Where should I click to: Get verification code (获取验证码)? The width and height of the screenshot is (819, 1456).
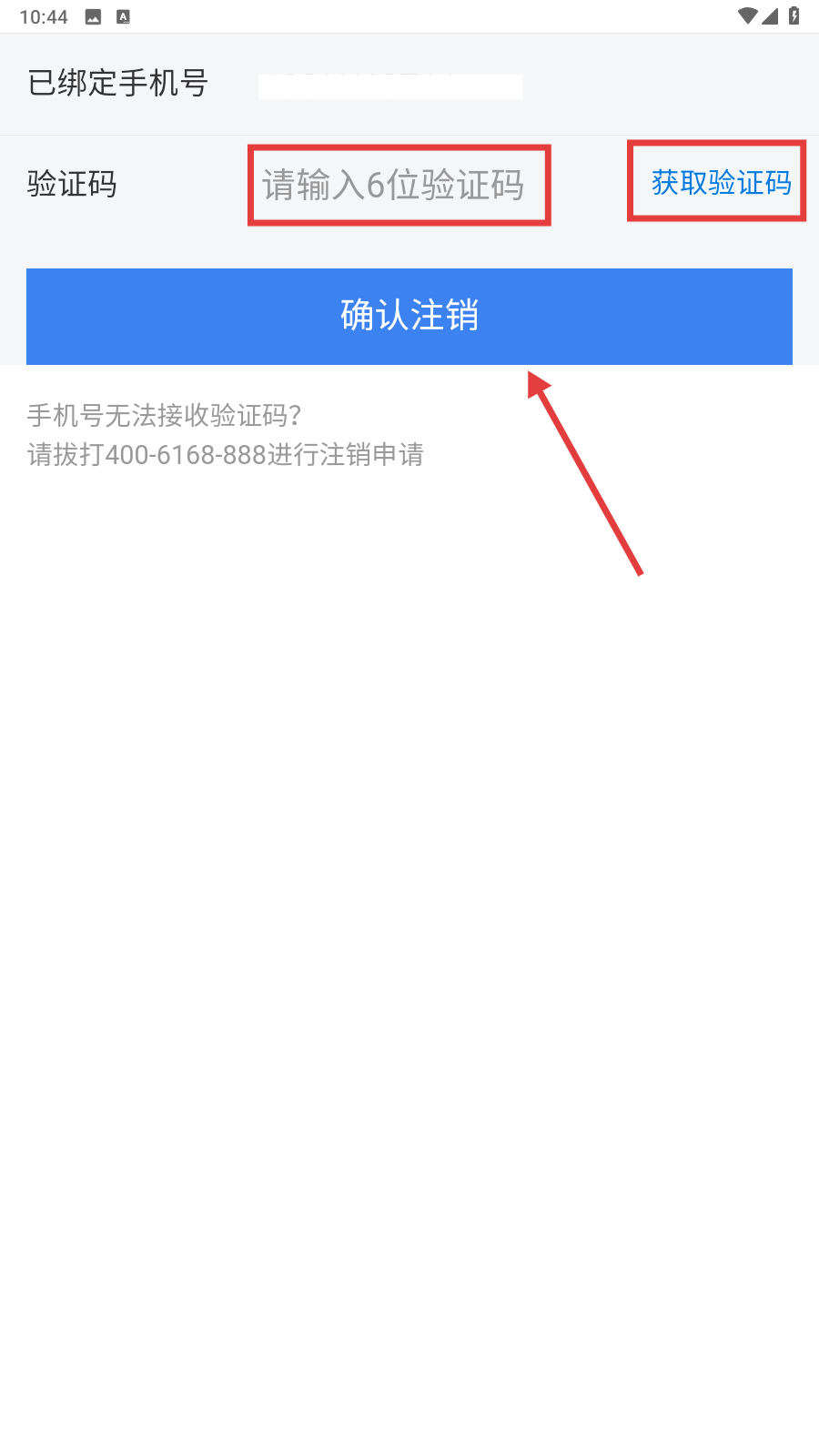point(720,182)
